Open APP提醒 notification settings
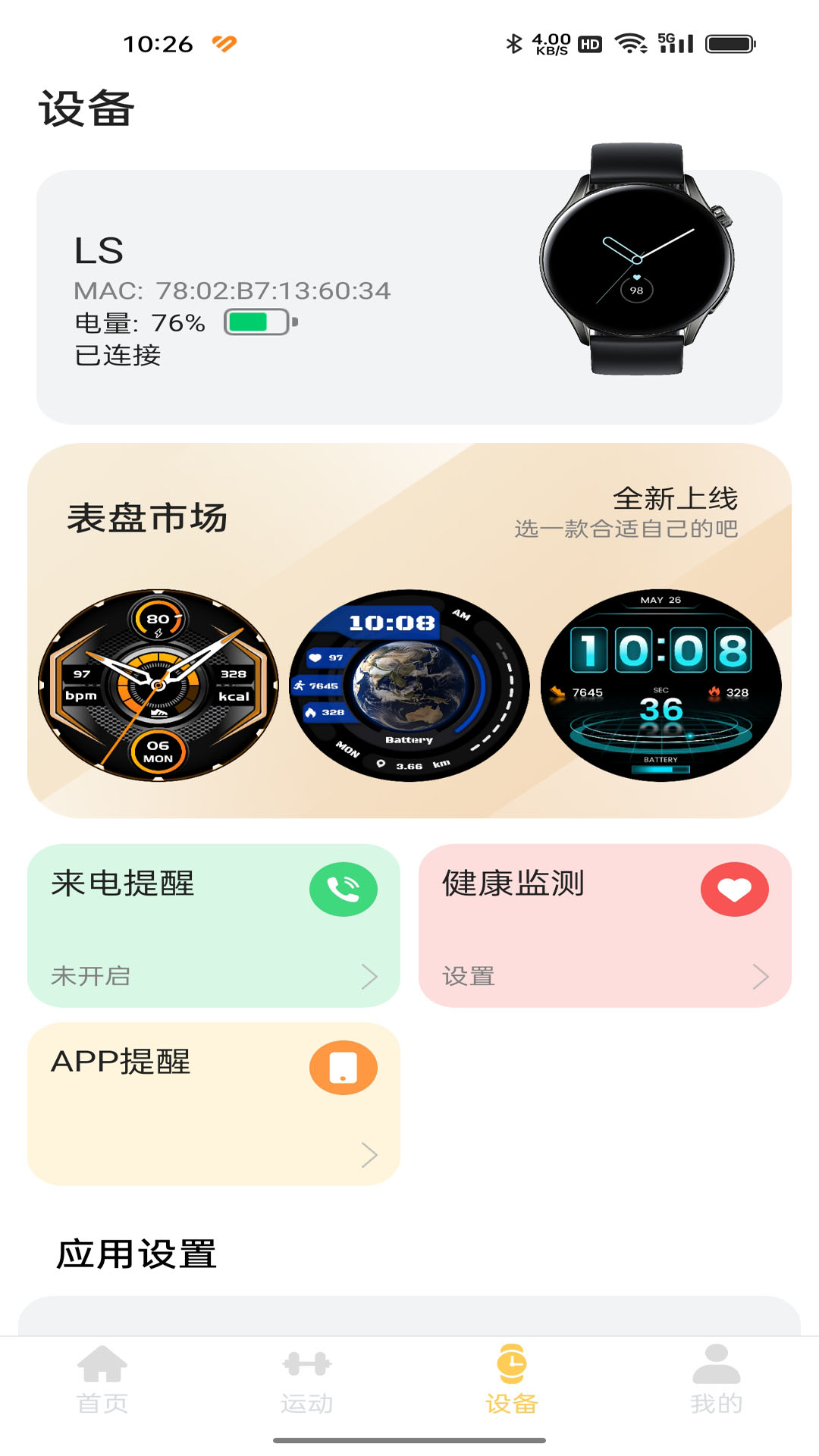 coord(214,1103)
